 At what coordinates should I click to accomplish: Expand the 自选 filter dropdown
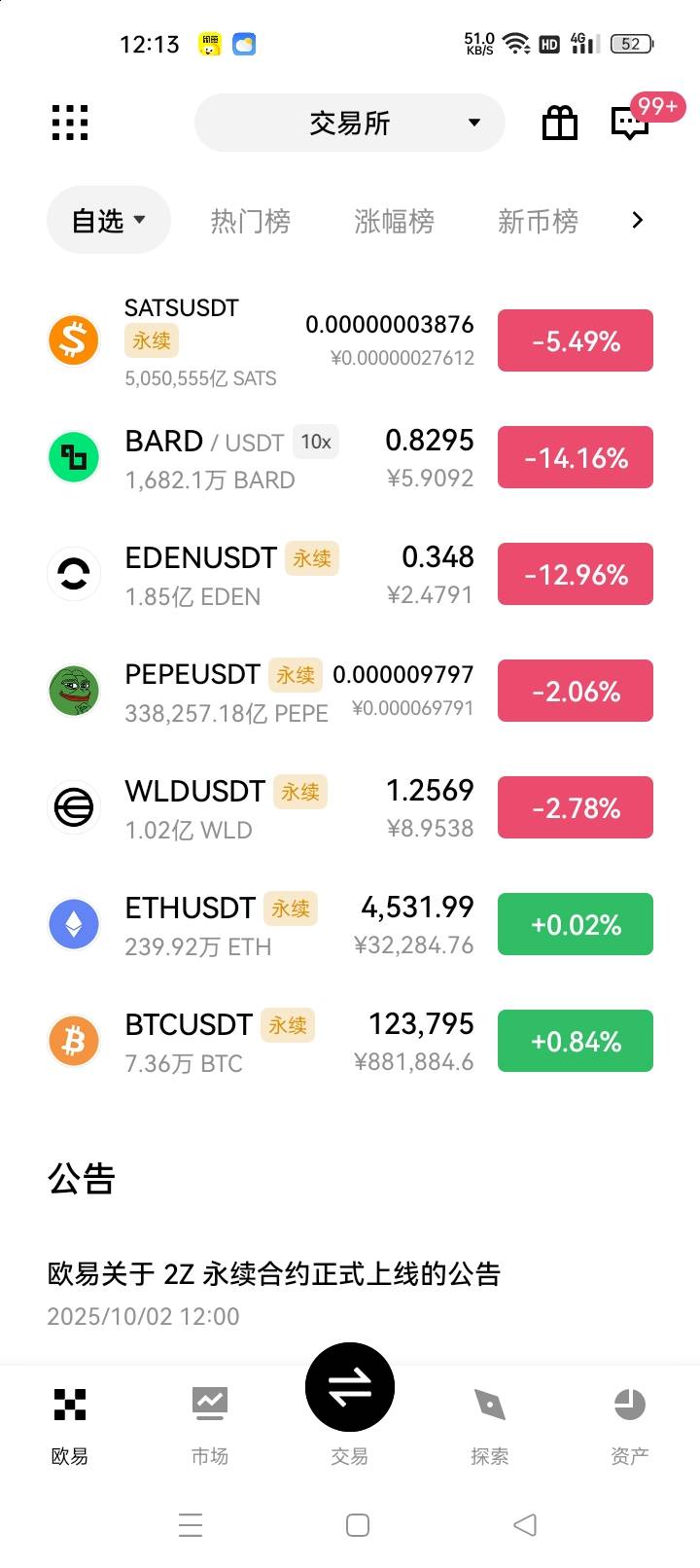click(108, 221)
